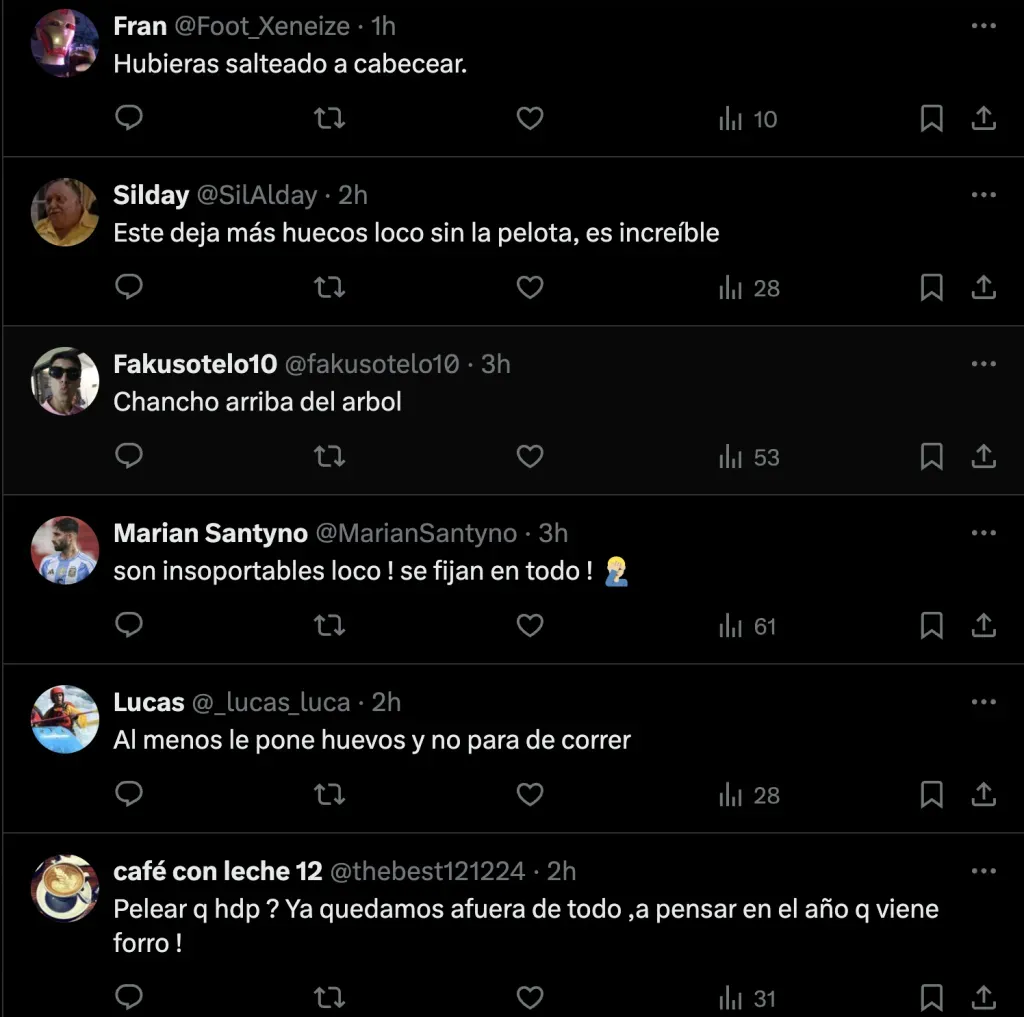Like Fakusotelo10's tweet
This screenshot has height=1017, width=1024.
529,457
